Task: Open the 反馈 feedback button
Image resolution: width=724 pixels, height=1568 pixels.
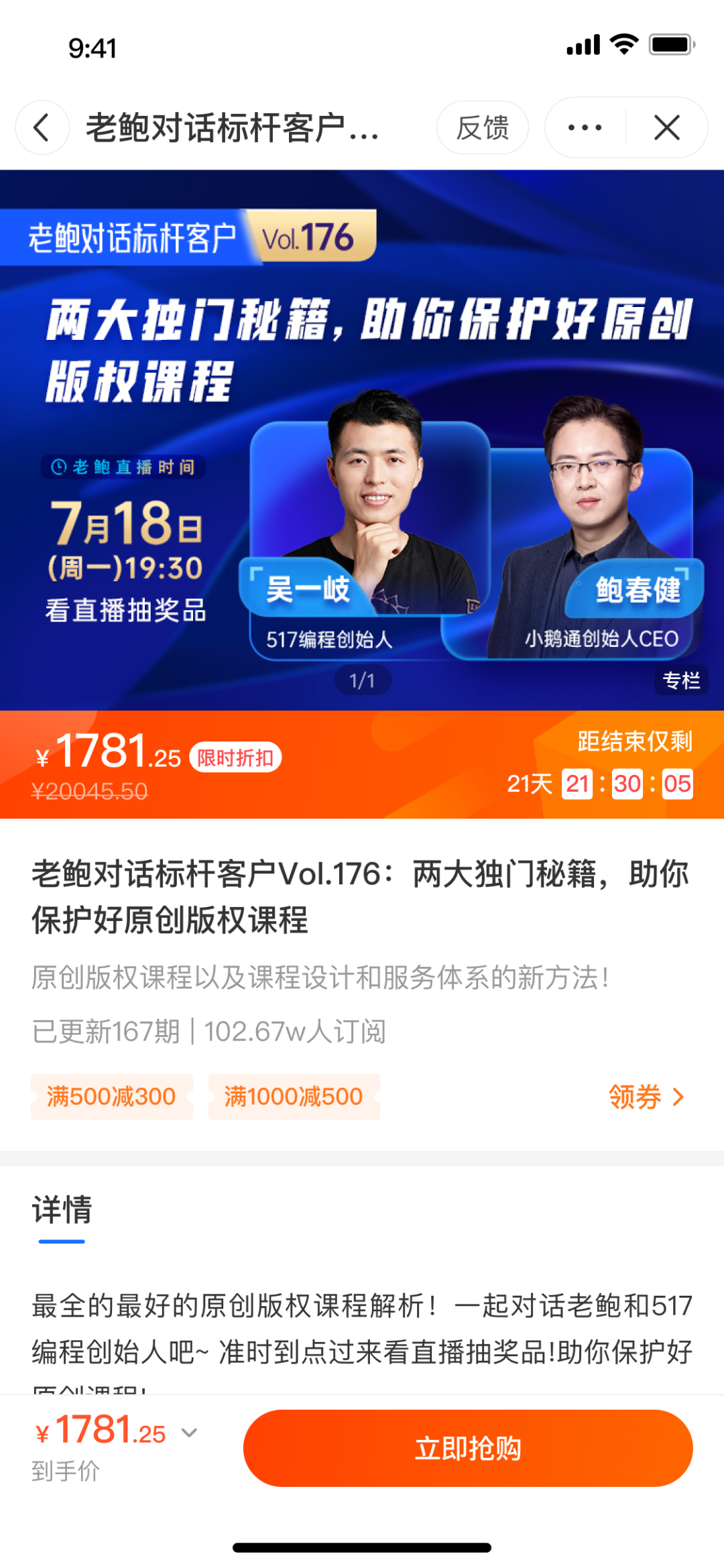Action: [x=482, y=127]
